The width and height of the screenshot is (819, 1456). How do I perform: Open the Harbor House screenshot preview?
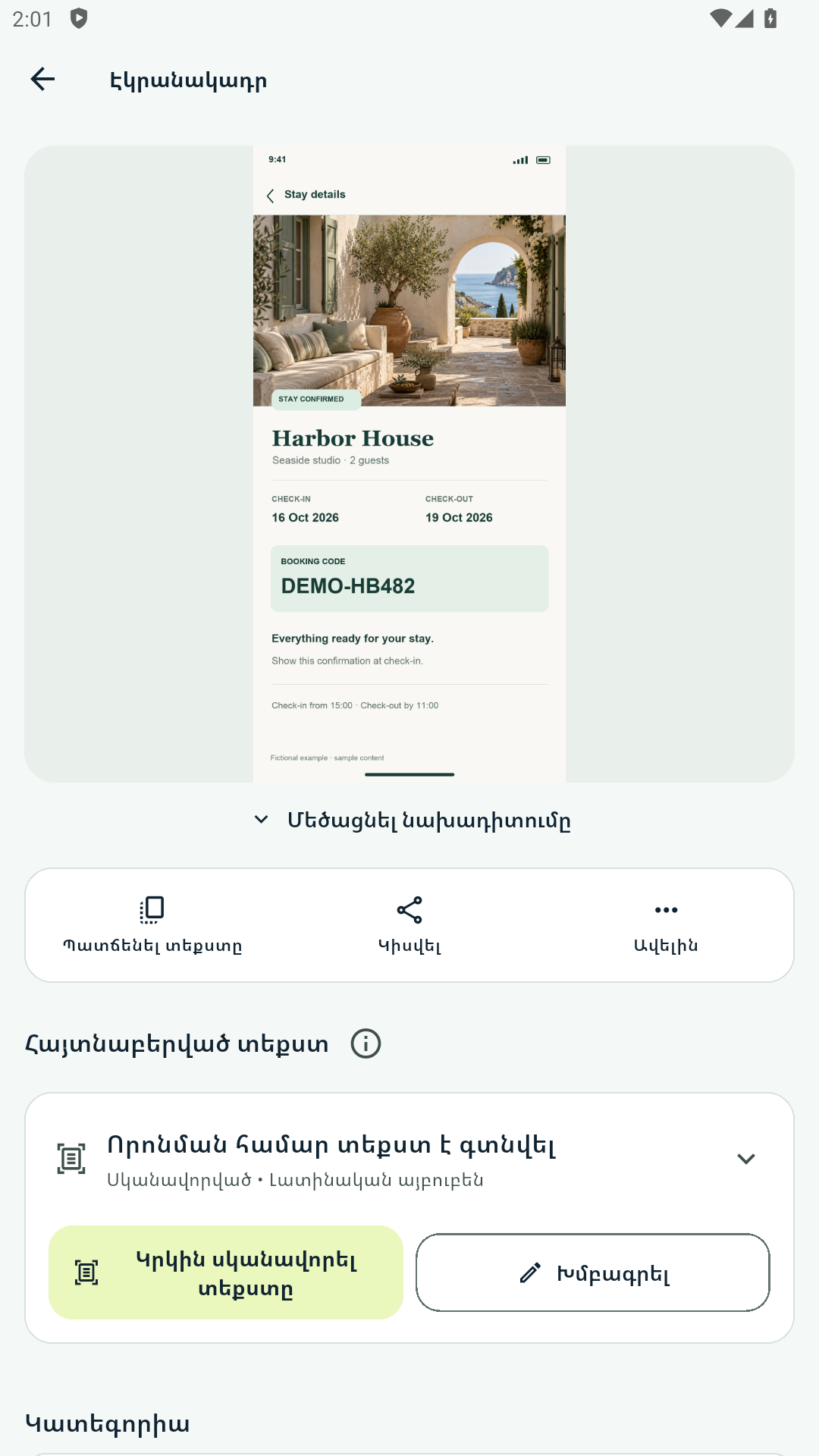pyautogui.click(x=409, y=464)
